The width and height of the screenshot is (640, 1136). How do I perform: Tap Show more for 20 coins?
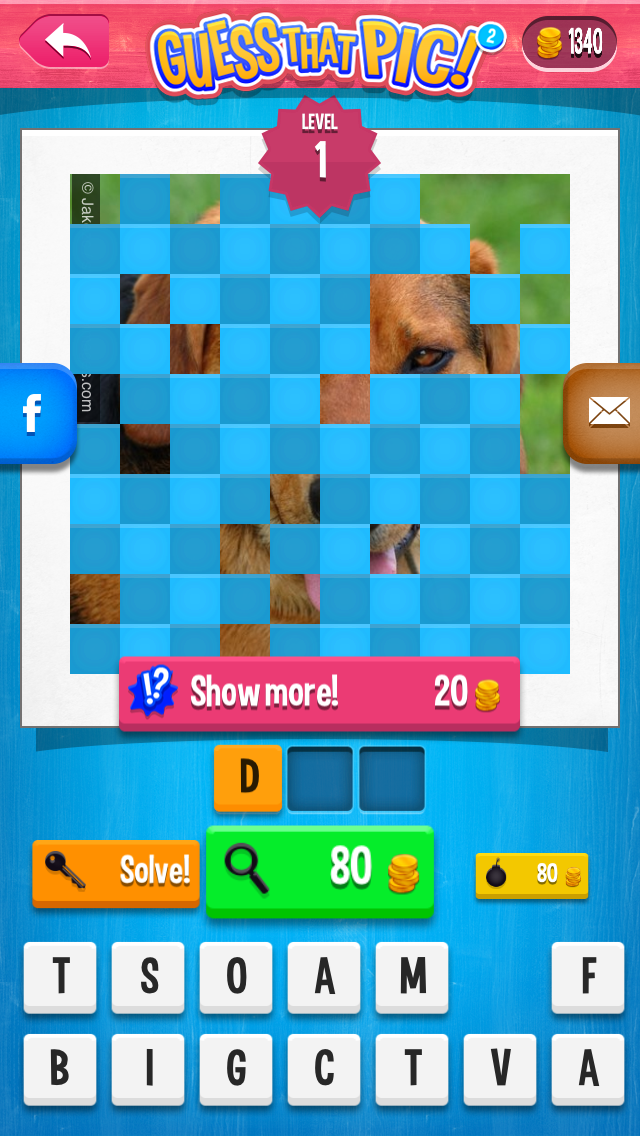(x=319, y=692)
